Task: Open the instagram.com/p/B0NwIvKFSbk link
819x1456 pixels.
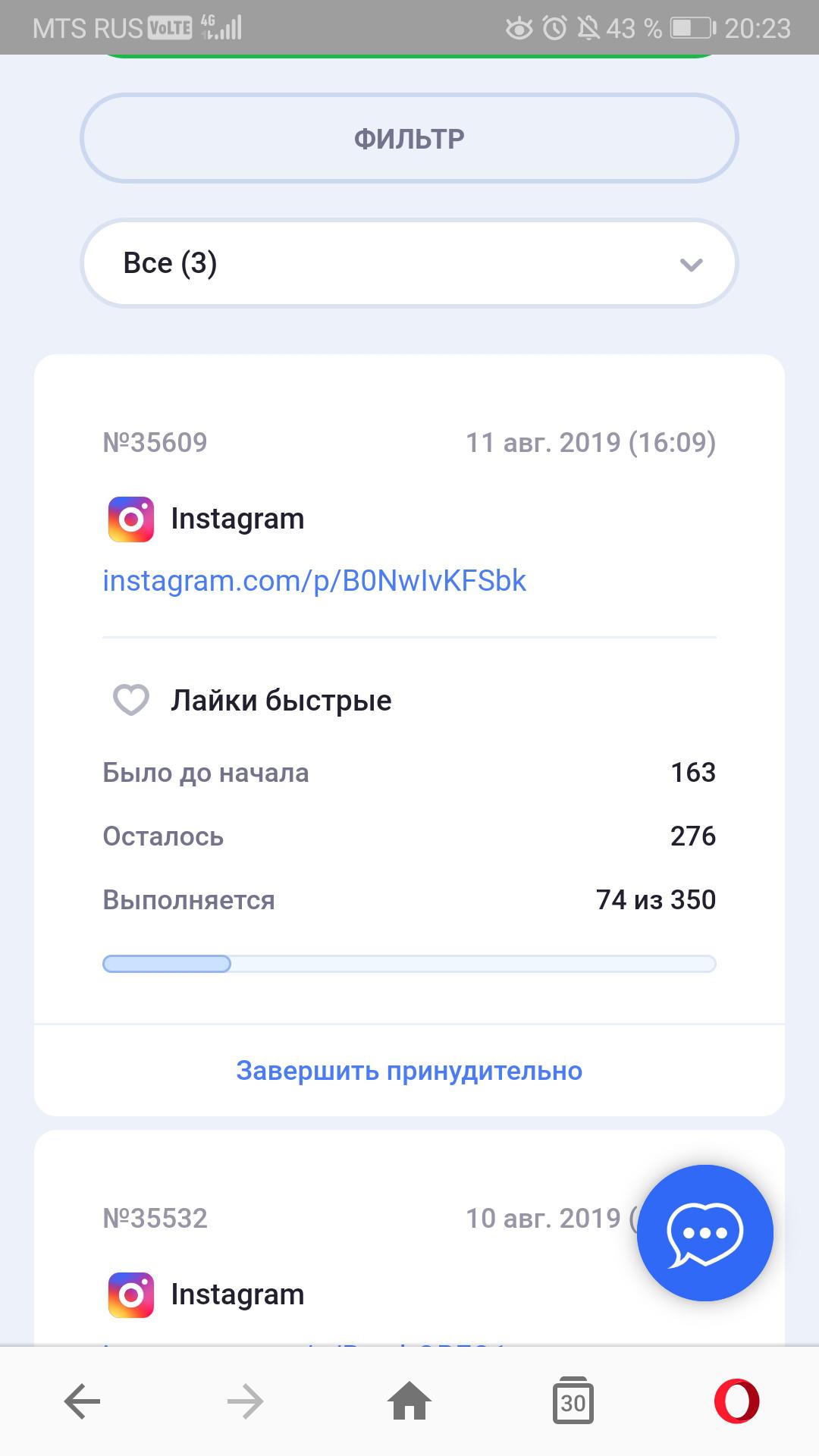Action: (314, 581)
